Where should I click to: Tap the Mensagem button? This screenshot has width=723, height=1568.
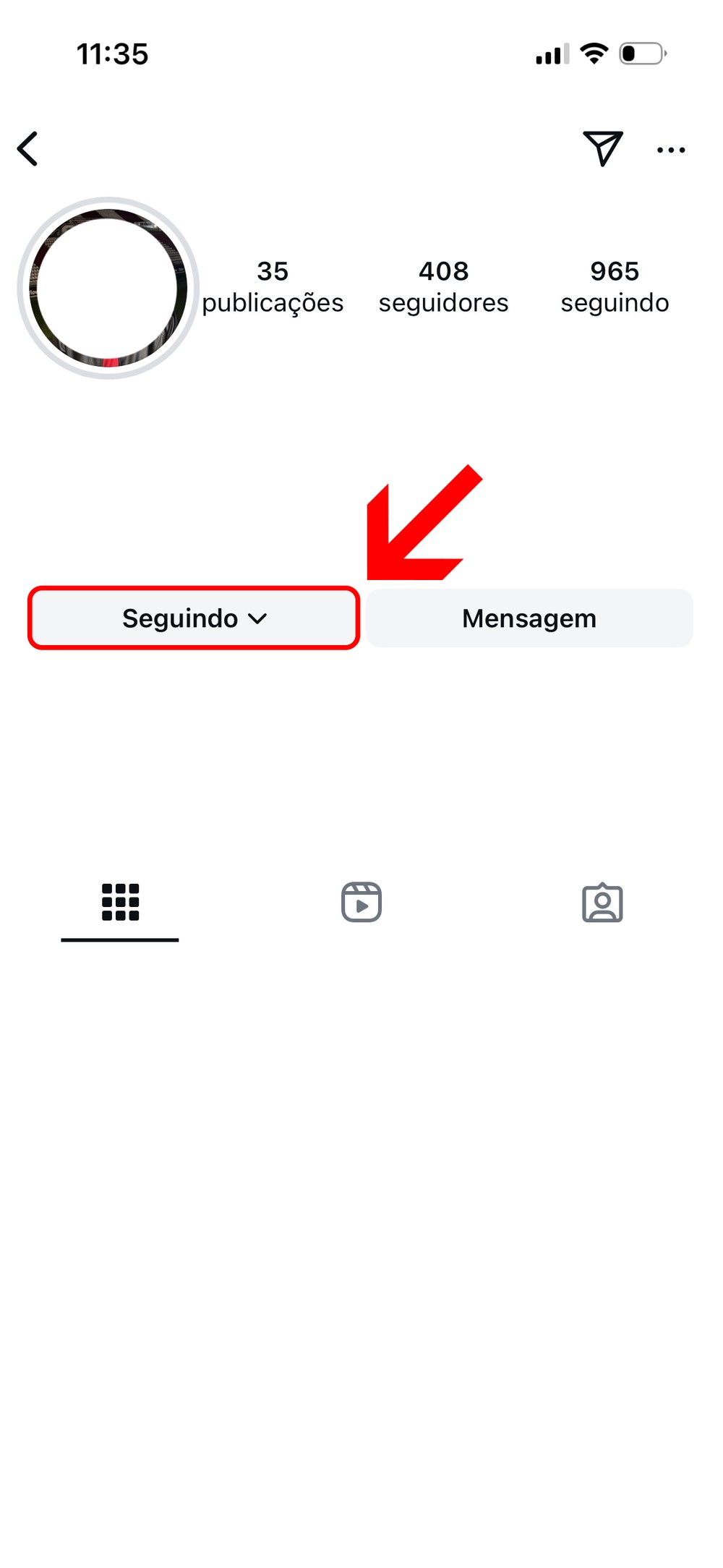coord(529,618)
